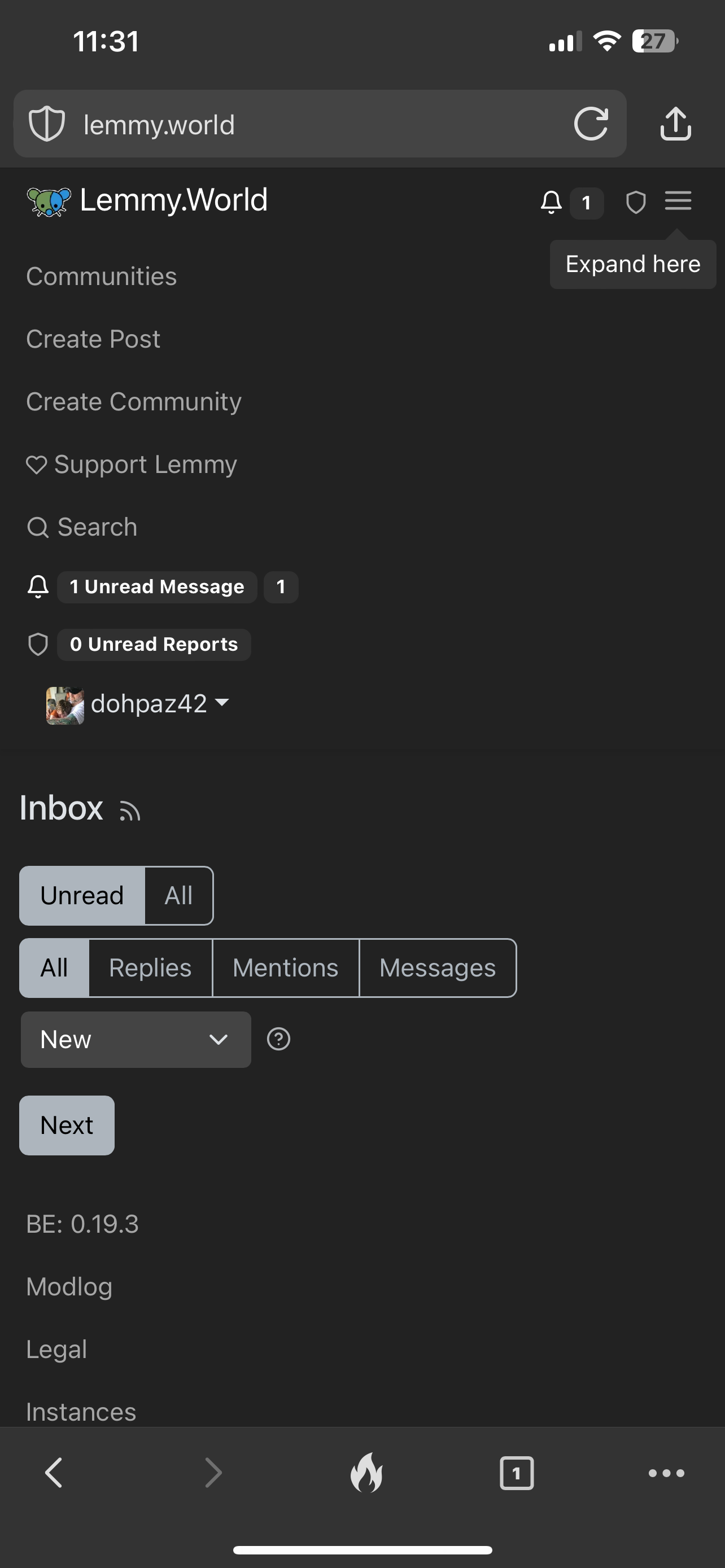This screenshot has height=1568, width=725.
Task: Share this page from the browser
Action: tap(675, 124)
